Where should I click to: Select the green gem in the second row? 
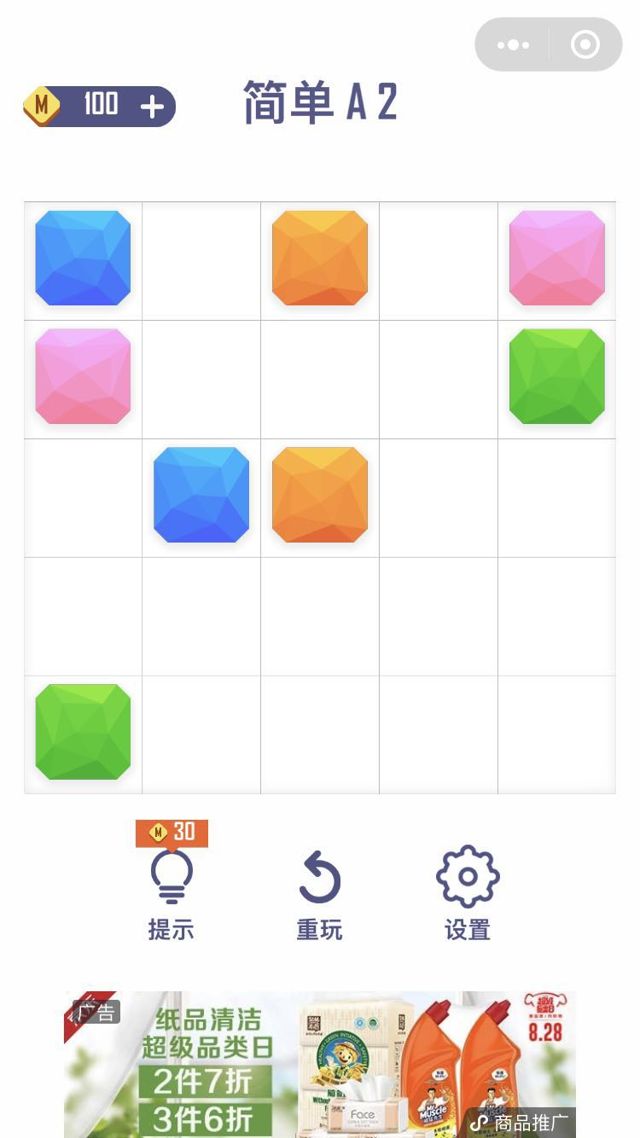pos(557,376)
